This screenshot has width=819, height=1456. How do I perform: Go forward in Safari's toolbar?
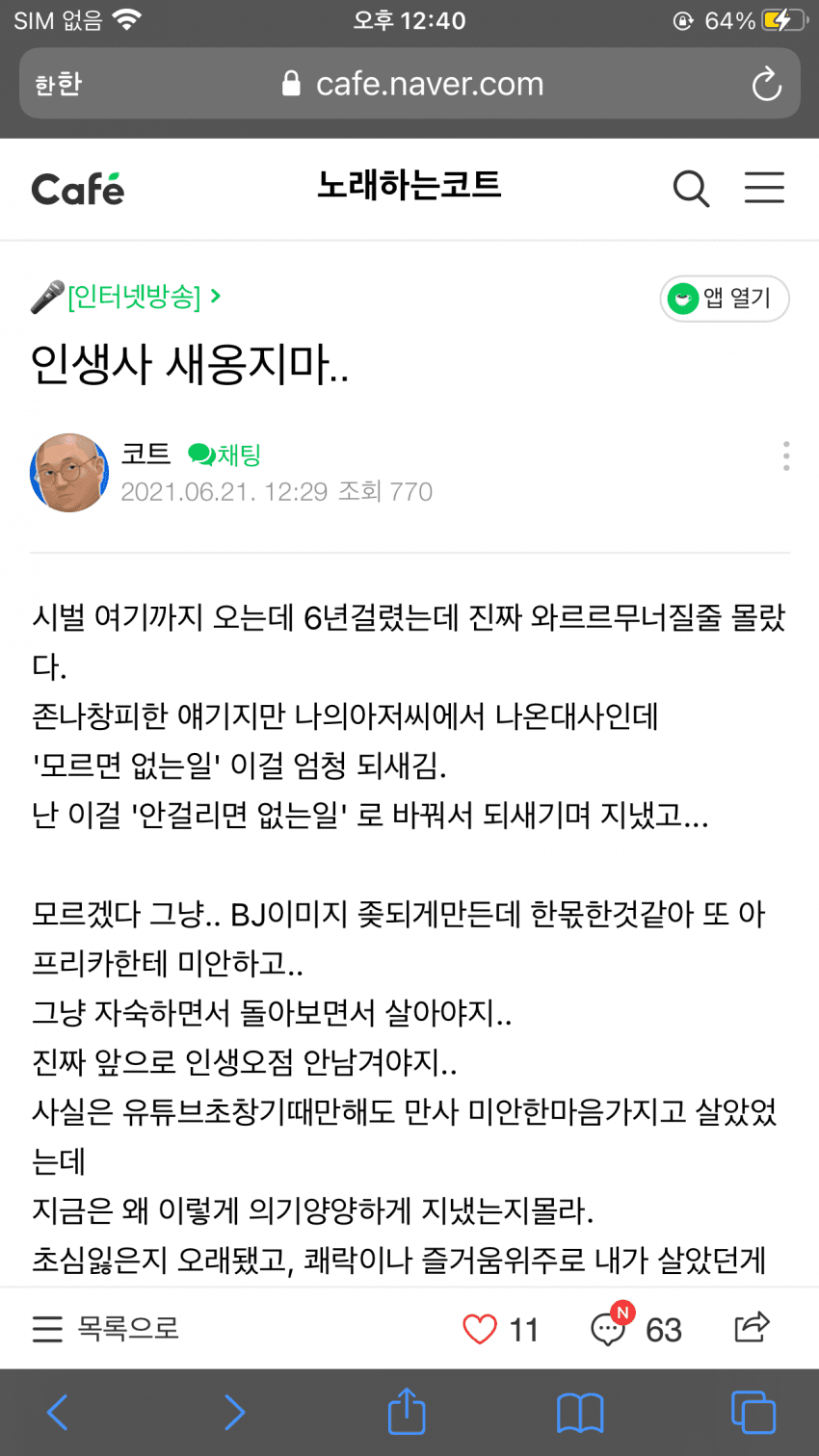[234, 1413]
